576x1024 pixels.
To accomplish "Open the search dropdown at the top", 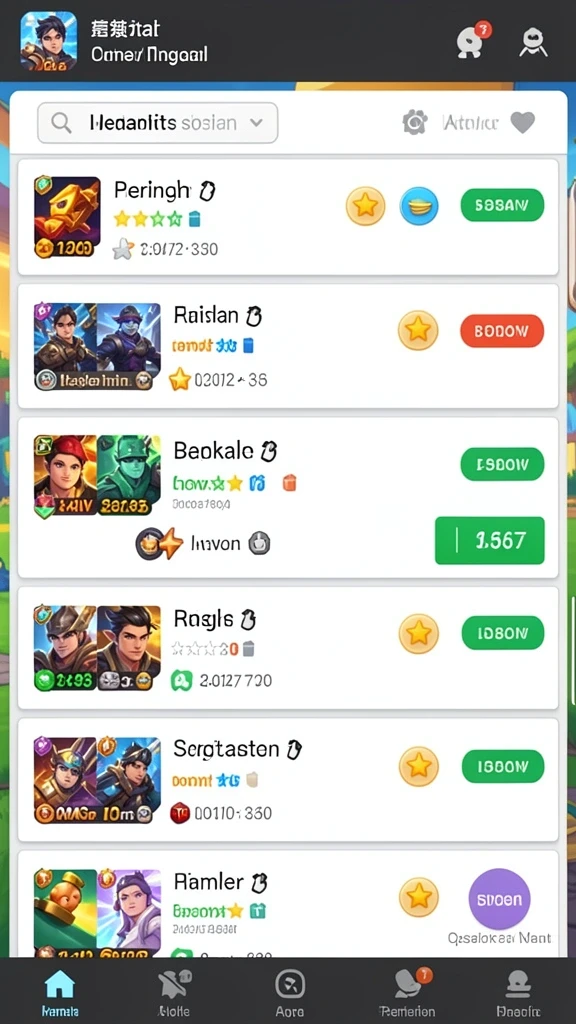I will pyautogui.click(x=157, y=122).
